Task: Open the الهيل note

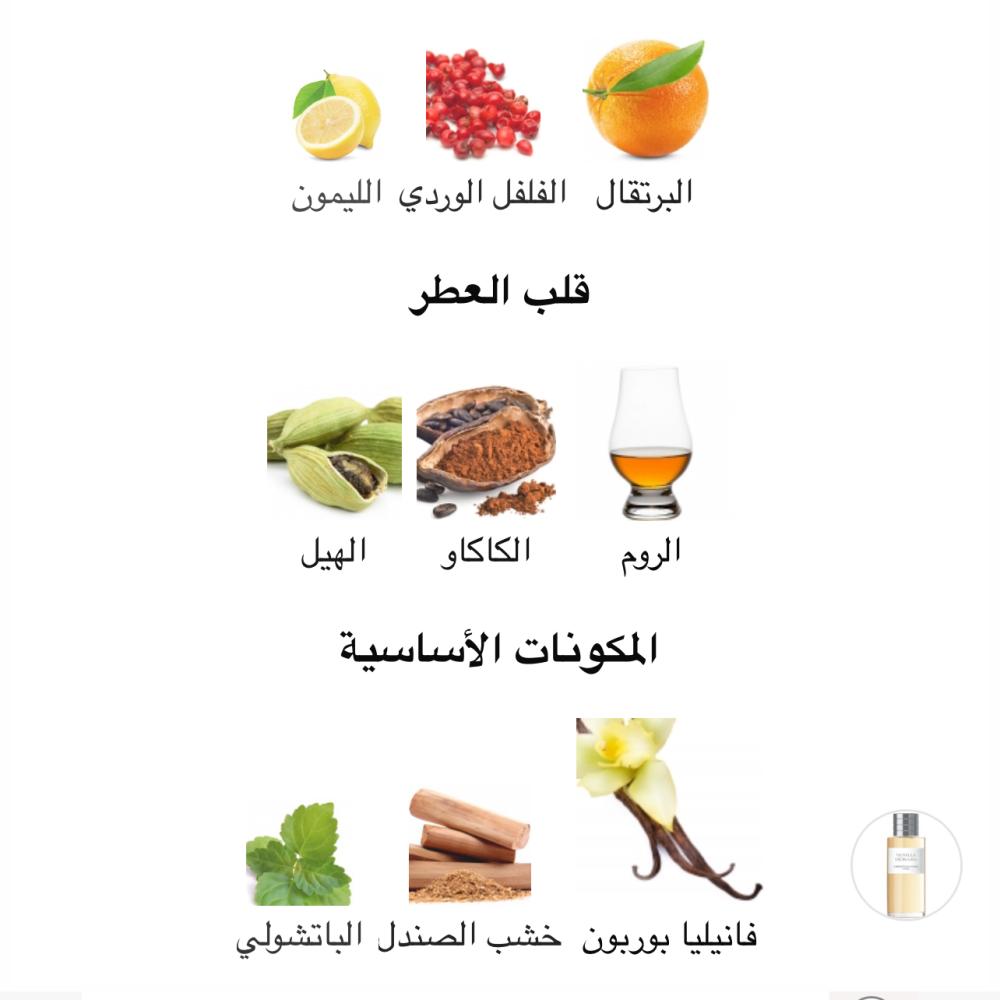Action: pos(334,453)
